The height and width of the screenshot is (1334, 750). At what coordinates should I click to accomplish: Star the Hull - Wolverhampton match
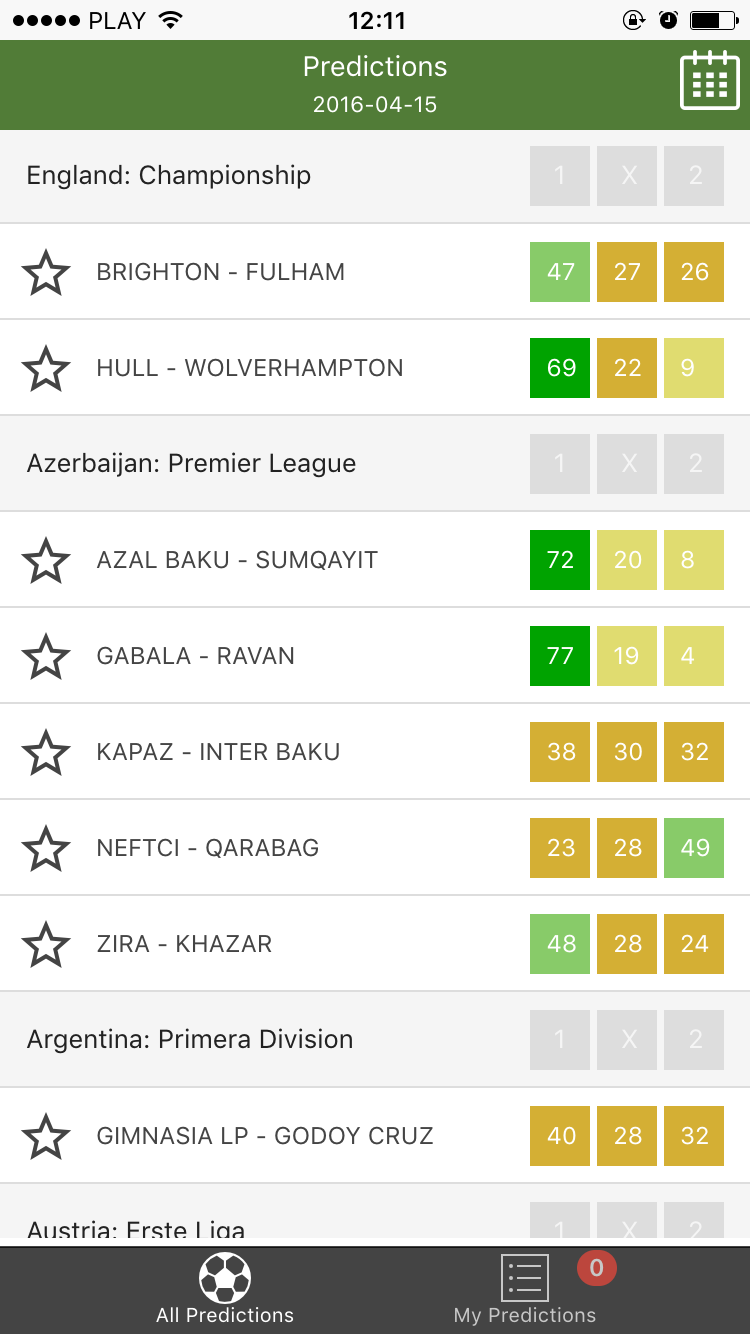pyautogui.click(x=46, y=368)
